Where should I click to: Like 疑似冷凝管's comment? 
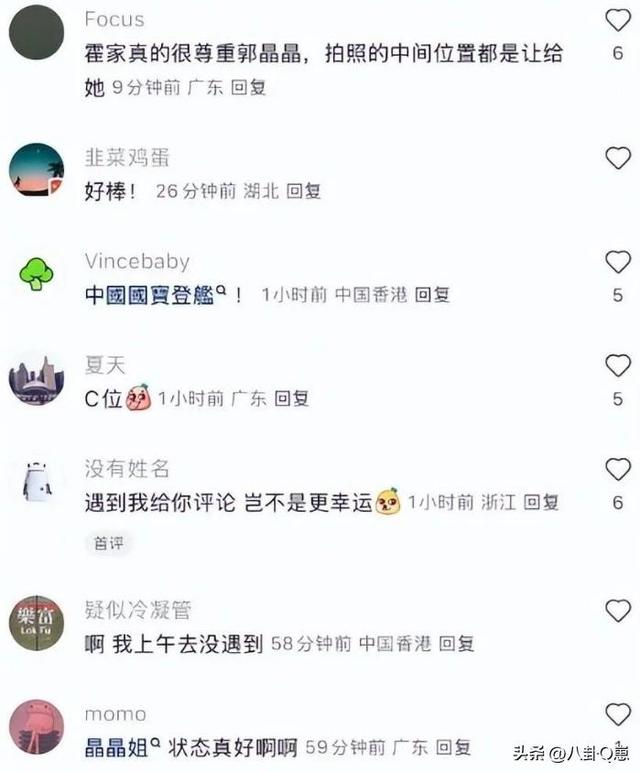pos(618,611)
